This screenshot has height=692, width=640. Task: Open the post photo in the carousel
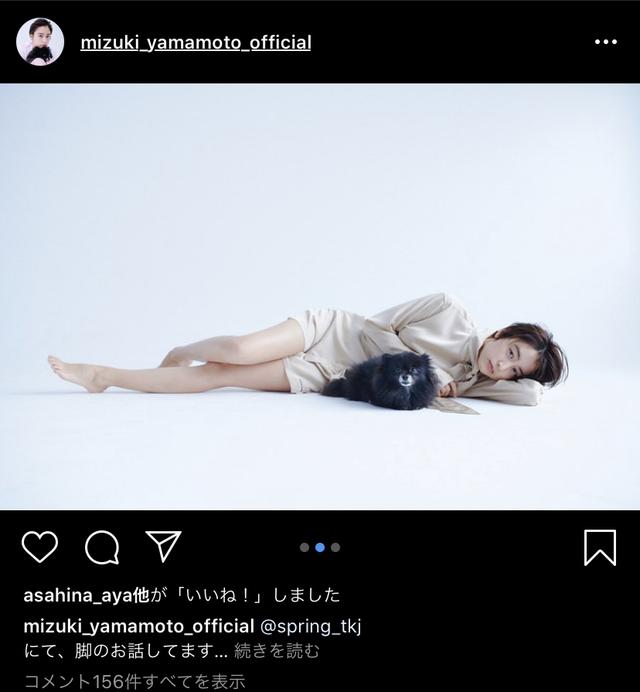click(x=320, y=296)
